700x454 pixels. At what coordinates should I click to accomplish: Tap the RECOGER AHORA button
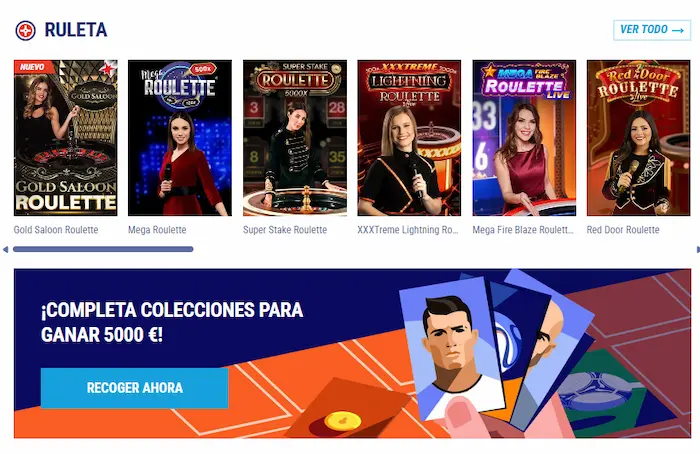point(134,388)
